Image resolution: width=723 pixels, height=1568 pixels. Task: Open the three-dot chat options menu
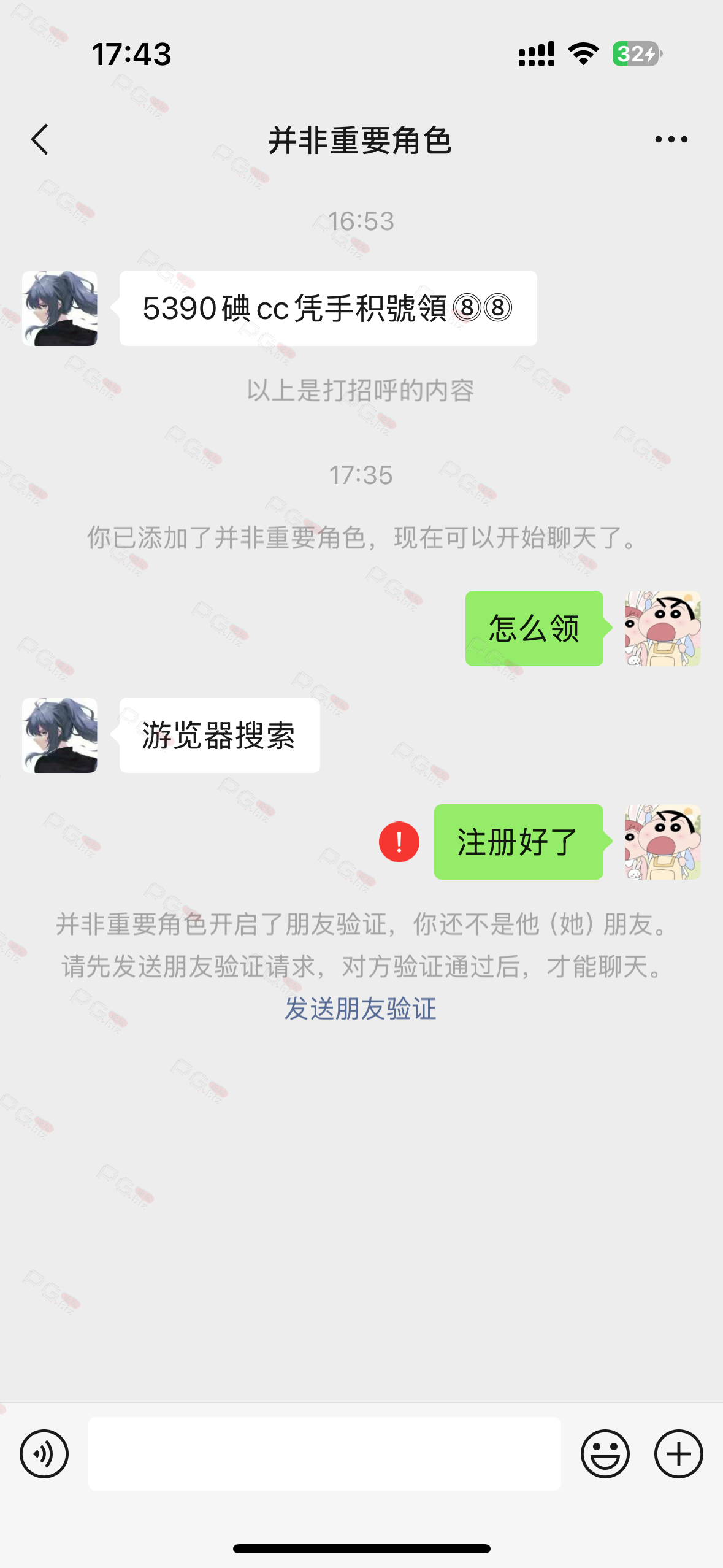671,140
